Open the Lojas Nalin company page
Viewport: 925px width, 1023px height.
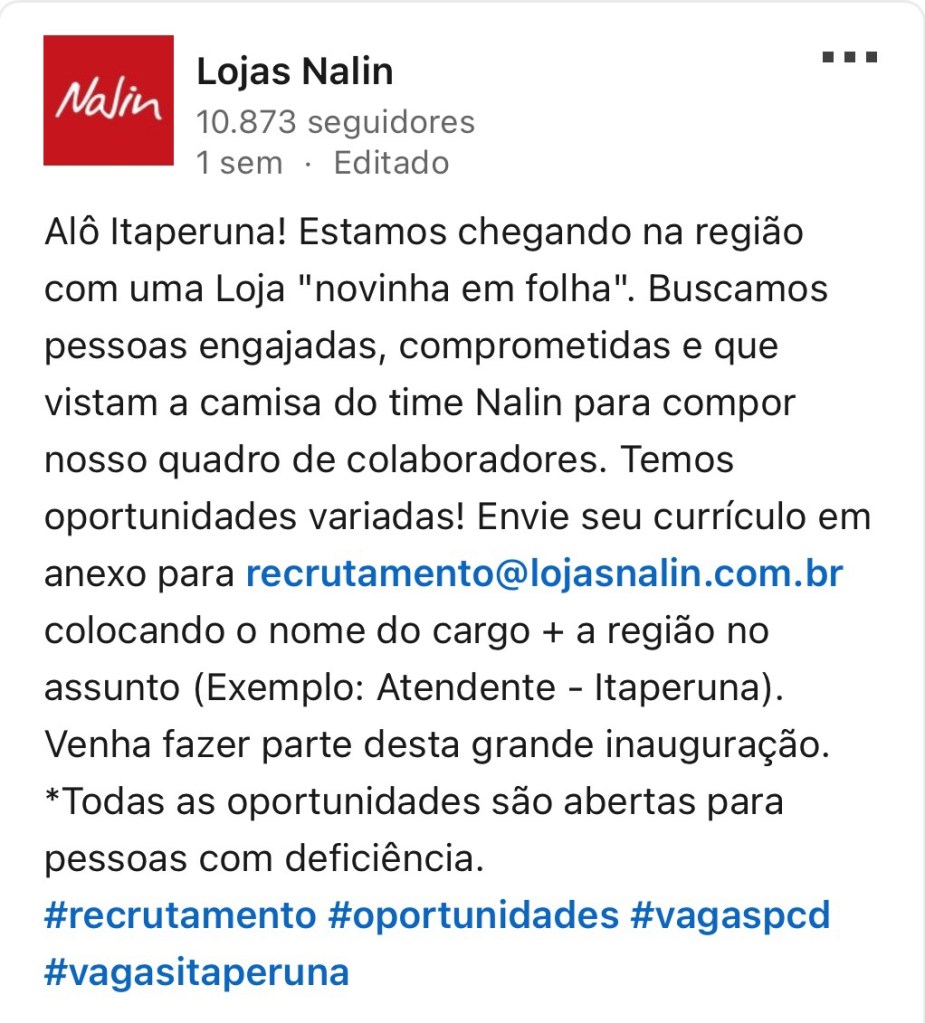[295, 72]
